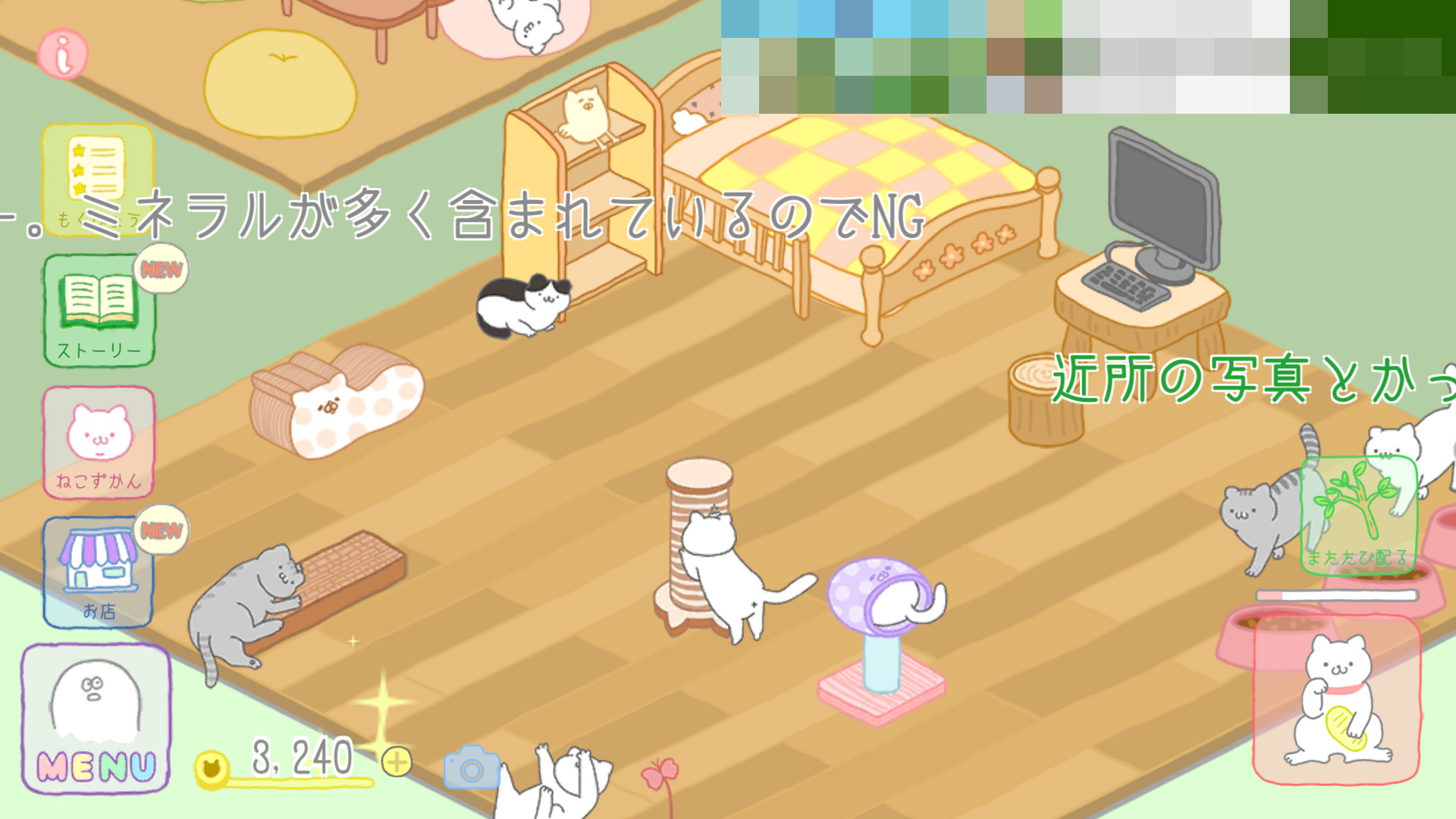Image resolution: width=1456 pixels, height=819 pixels.
Task: Open the MENU ghost button
Action: [96, 719]
